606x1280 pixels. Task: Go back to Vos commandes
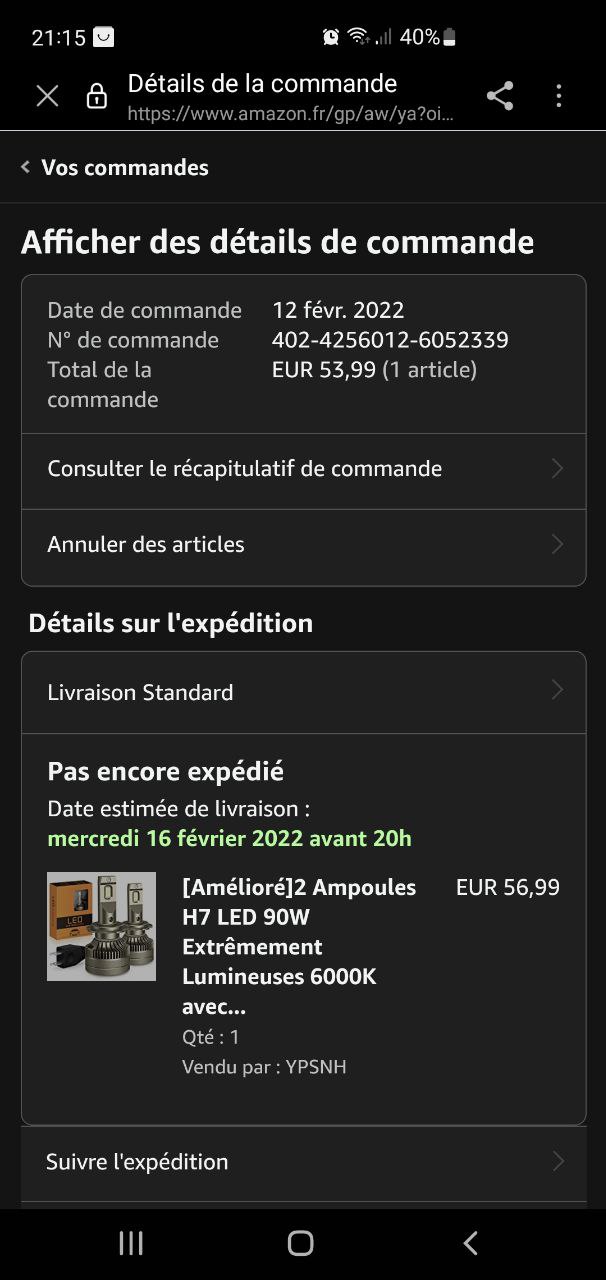coord(115,167)
